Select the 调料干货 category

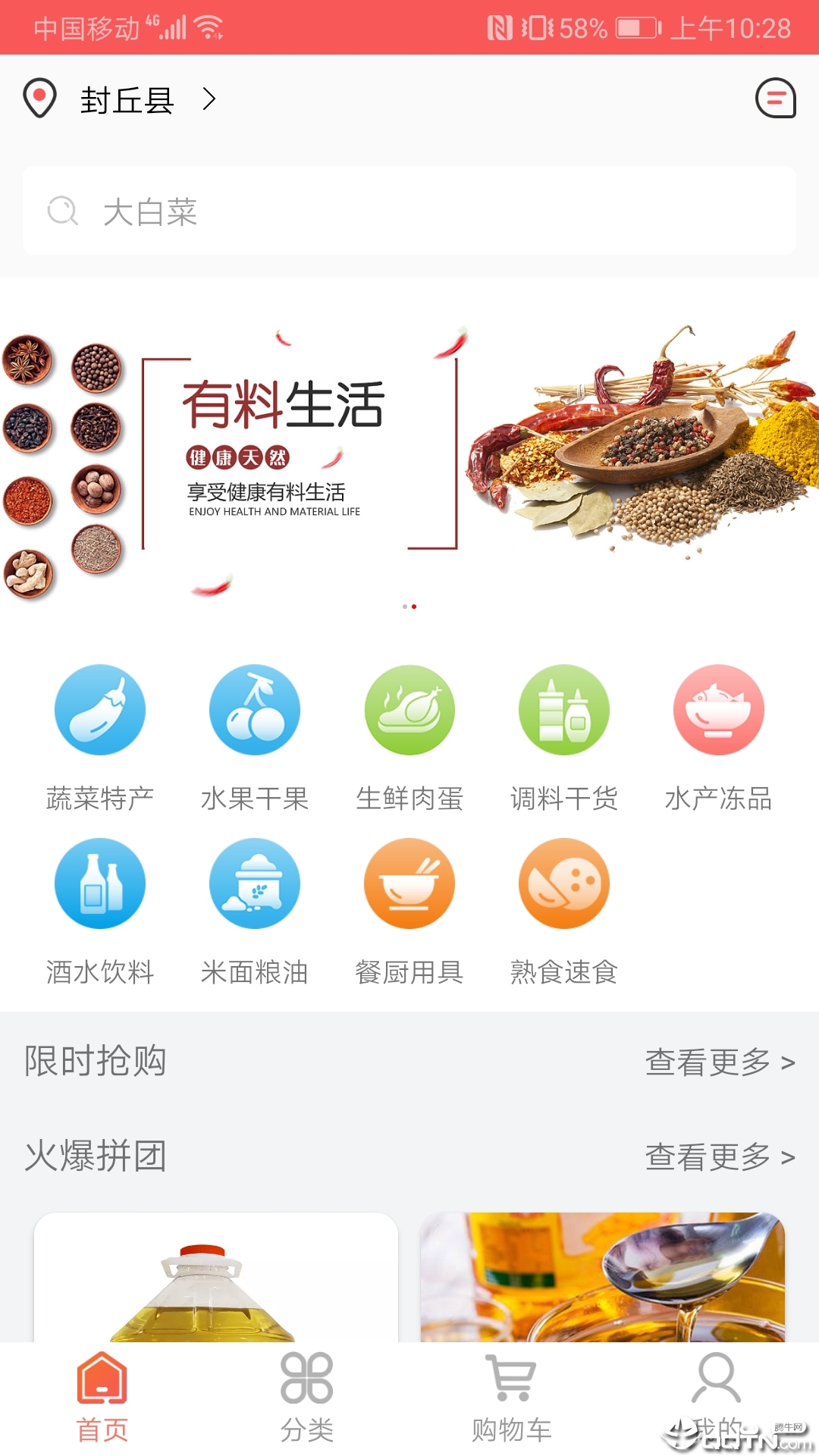564,736
